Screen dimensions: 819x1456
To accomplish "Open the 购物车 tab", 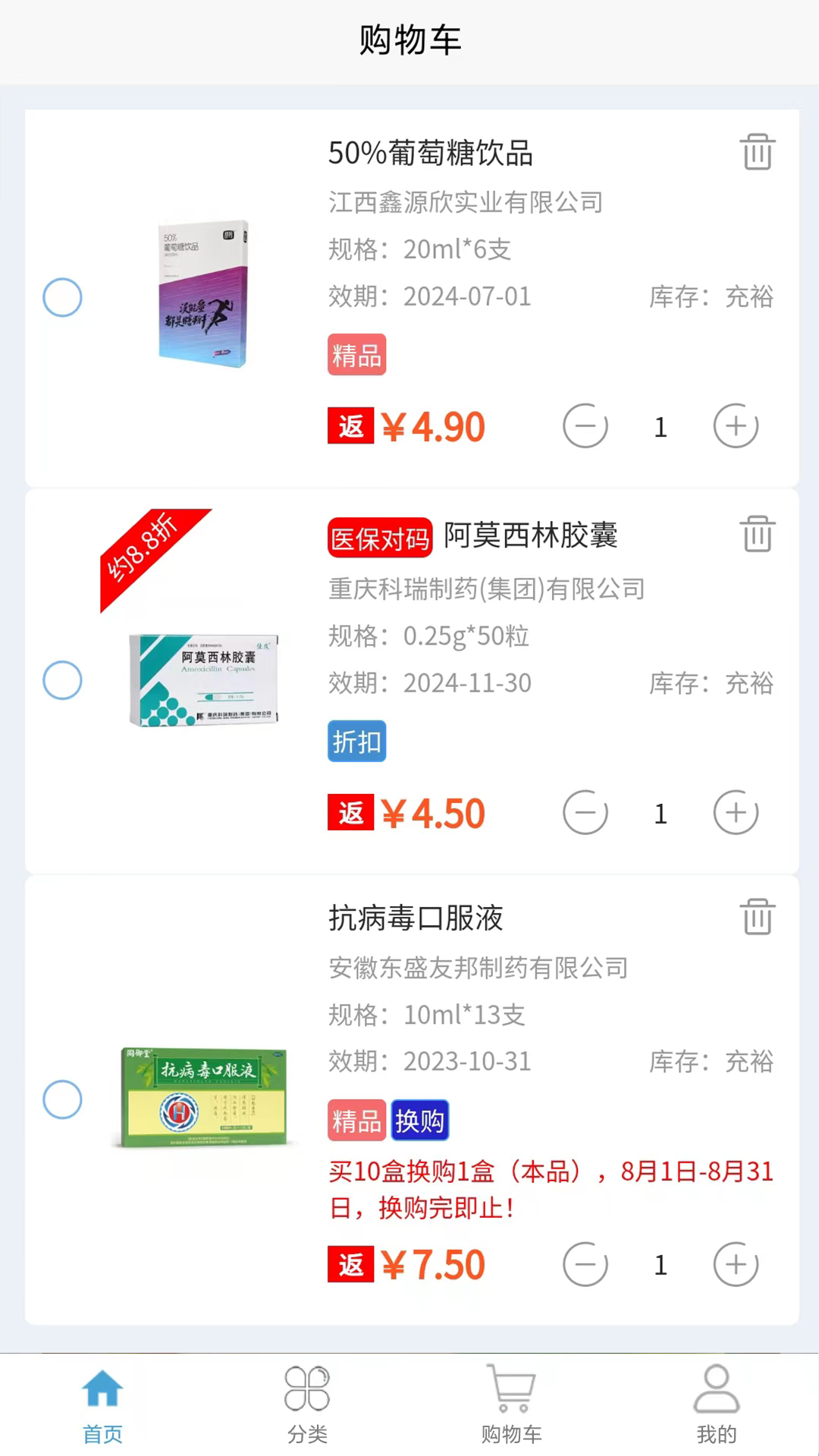I will [x=512, y=1403].
